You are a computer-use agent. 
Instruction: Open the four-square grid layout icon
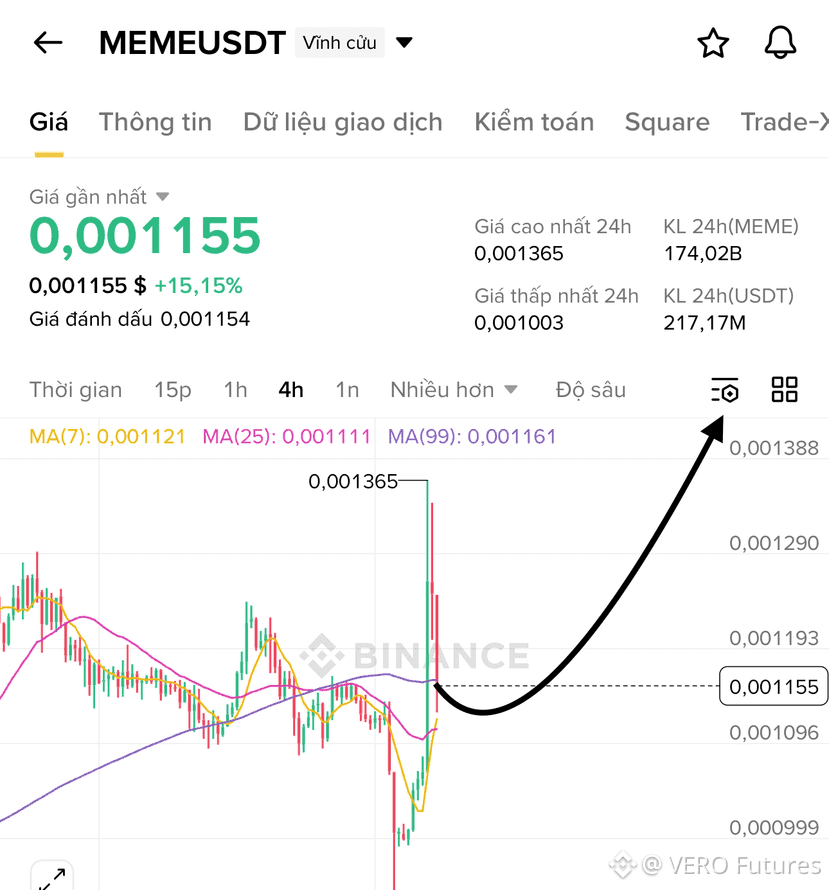pyautogui.click(x=785, y=390)
